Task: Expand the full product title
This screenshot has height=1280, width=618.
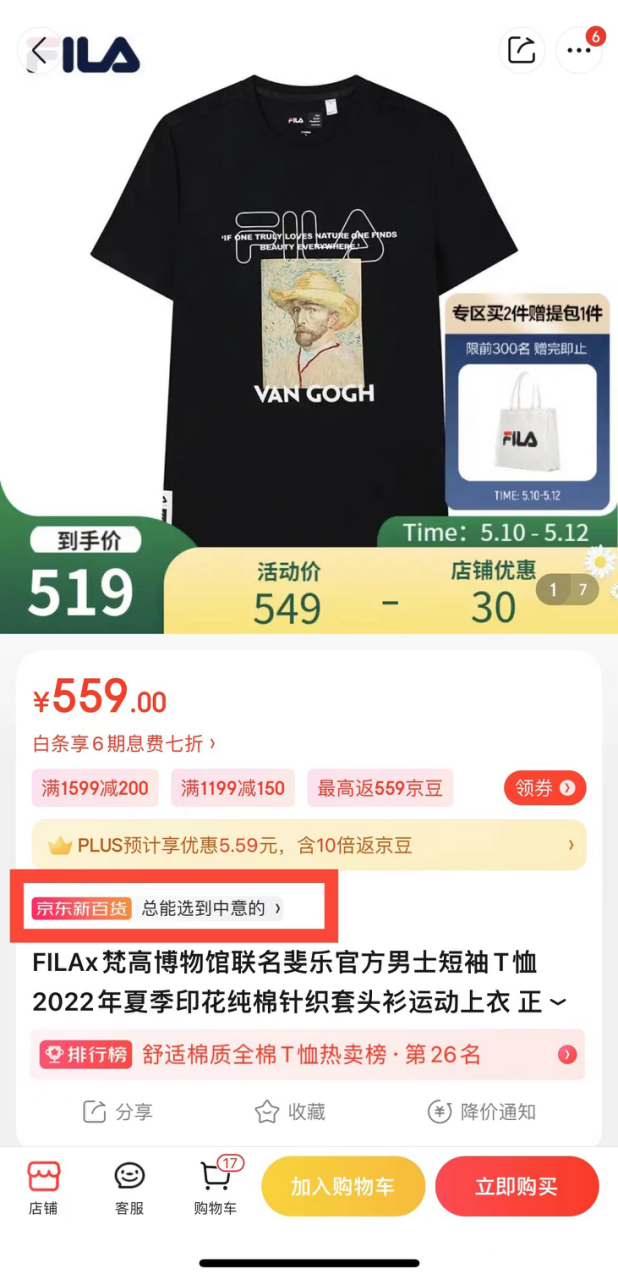Action: click(x=558, y=1002)
